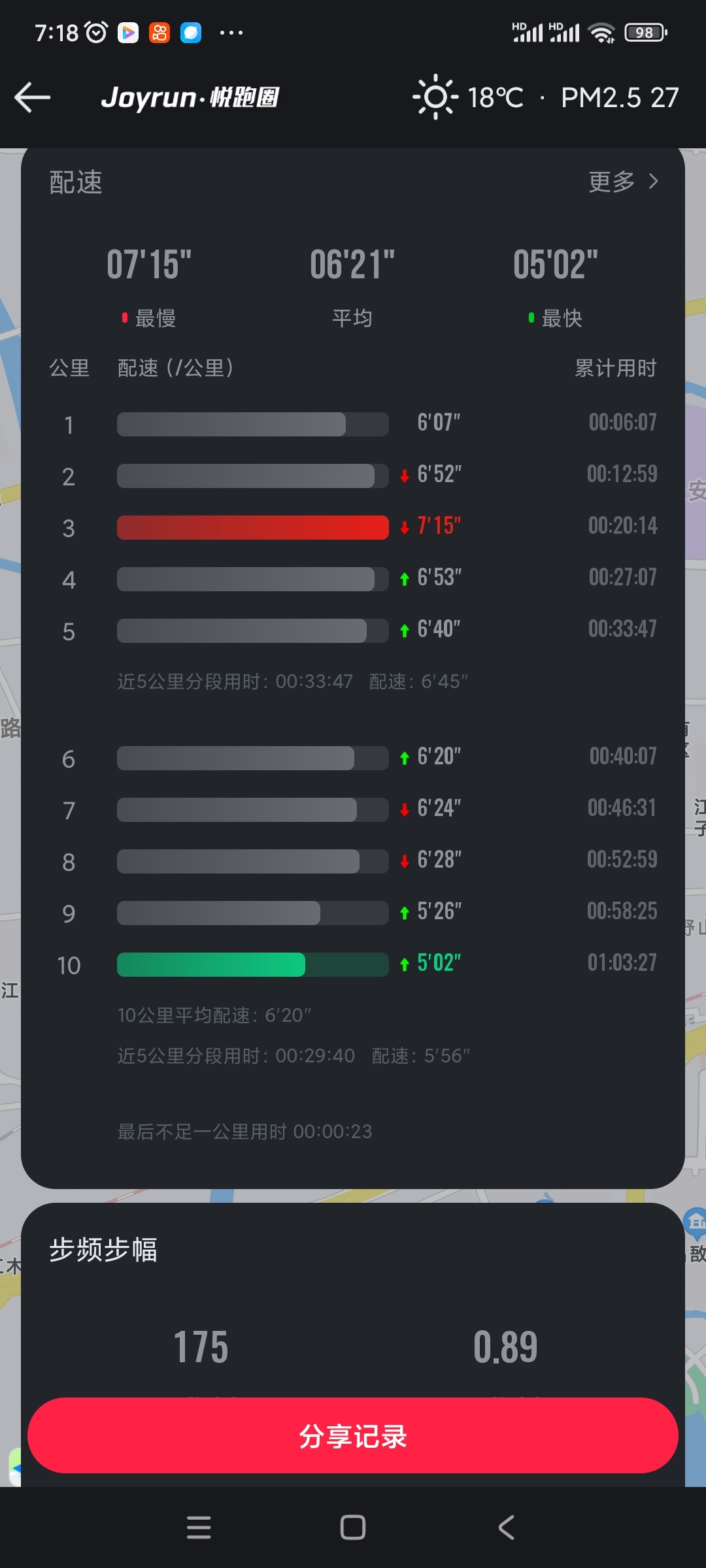This screenshot has width=706, height=1568.
Task: Tap the system back button
Action: coord(507,1527)
